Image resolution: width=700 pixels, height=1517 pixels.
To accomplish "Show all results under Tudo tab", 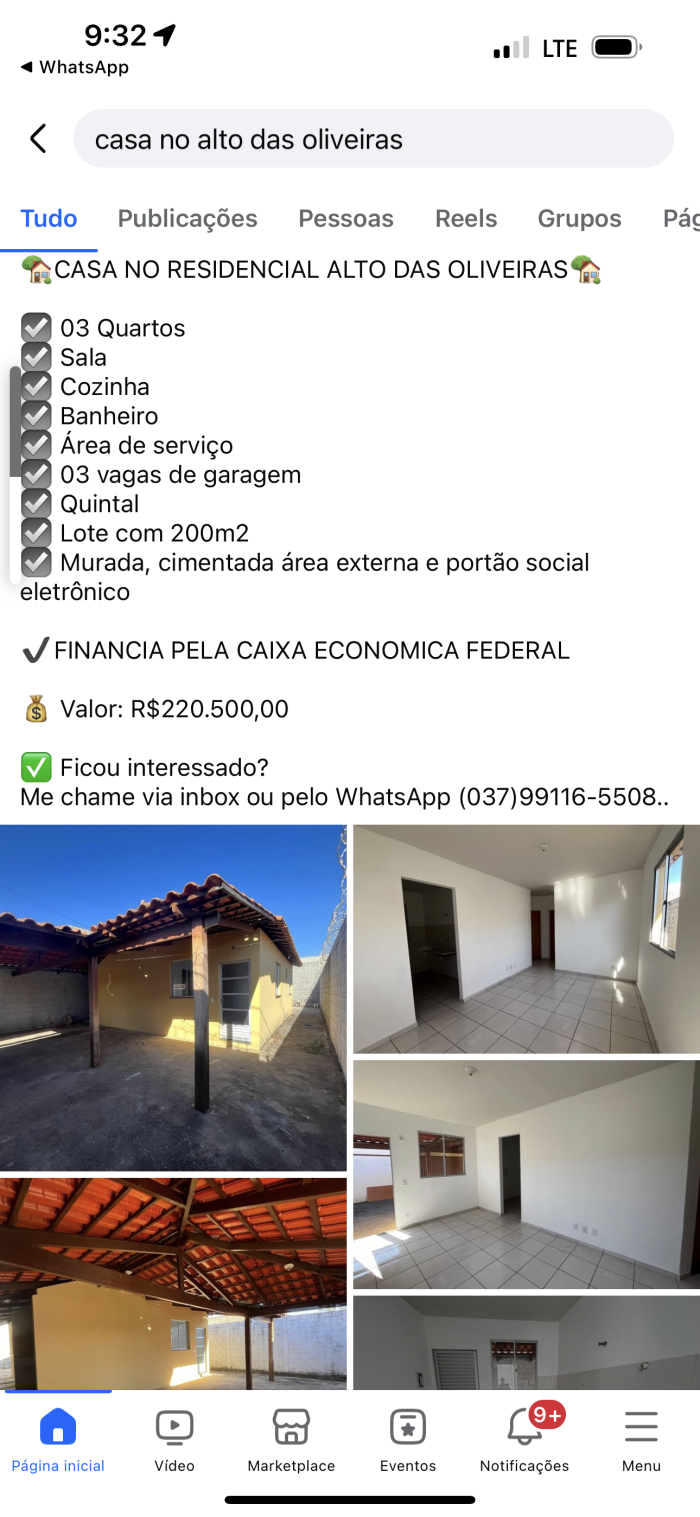I will coord(48,218).
